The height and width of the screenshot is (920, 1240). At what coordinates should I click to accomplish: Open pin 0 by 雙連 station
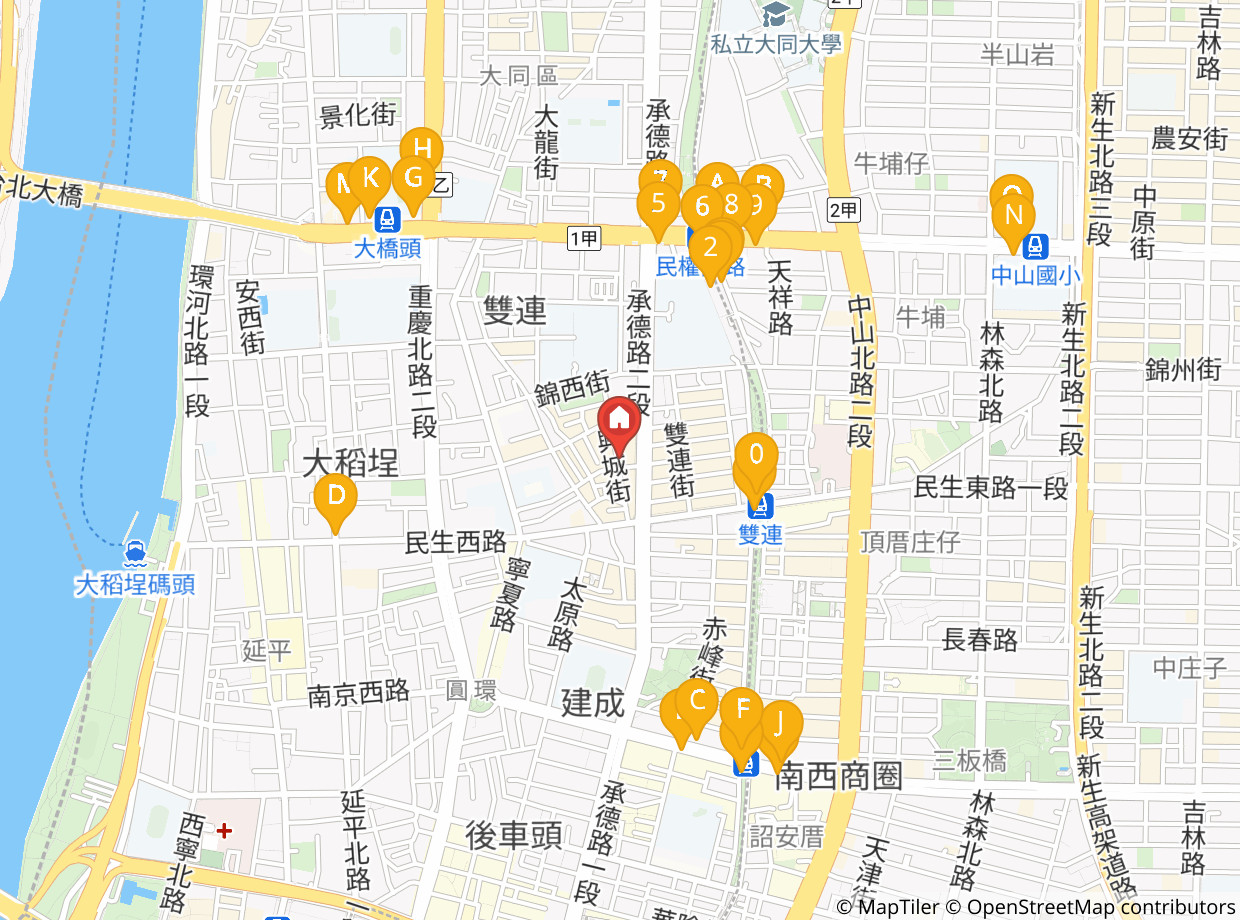(757, 456)
